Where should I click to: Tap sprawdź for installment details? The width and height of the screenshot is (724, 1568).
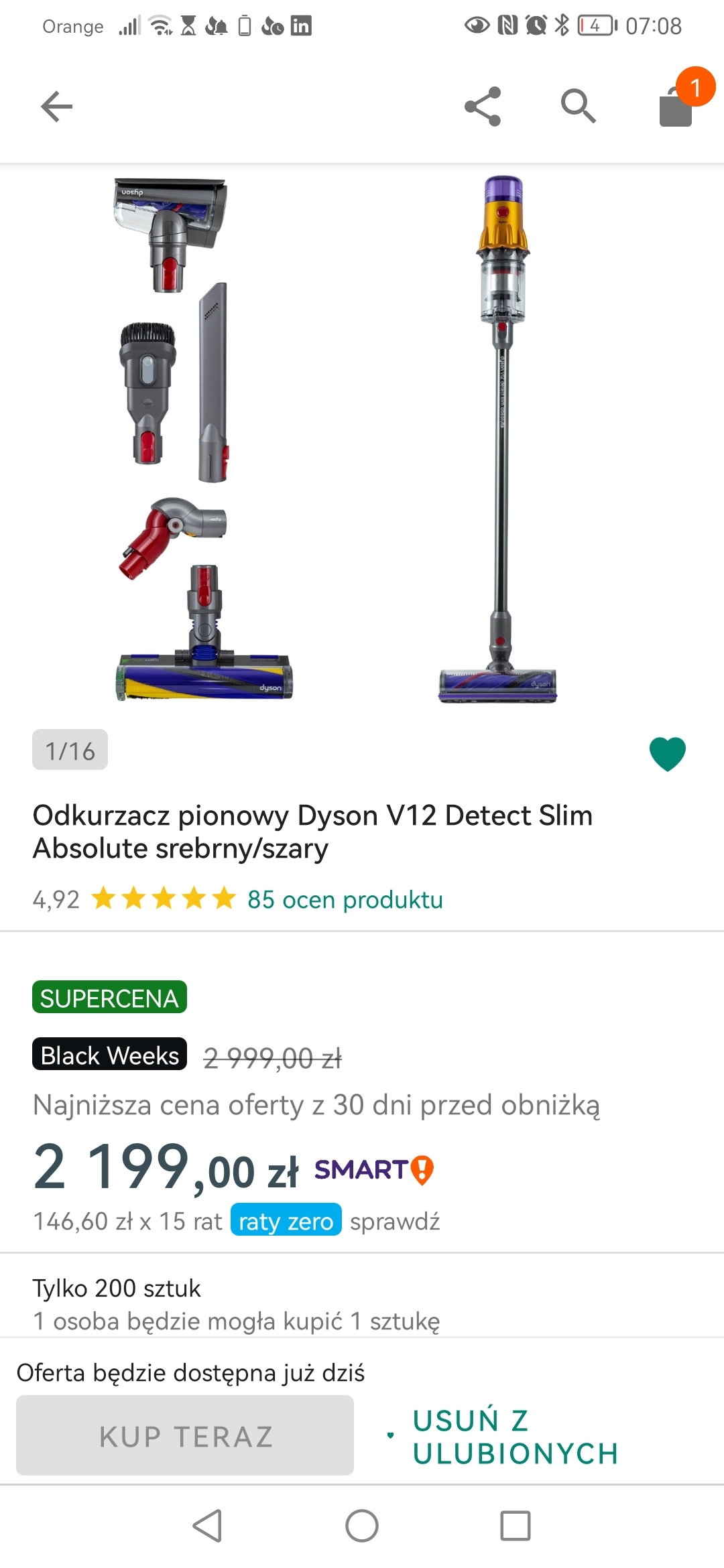pos(394,1221)
